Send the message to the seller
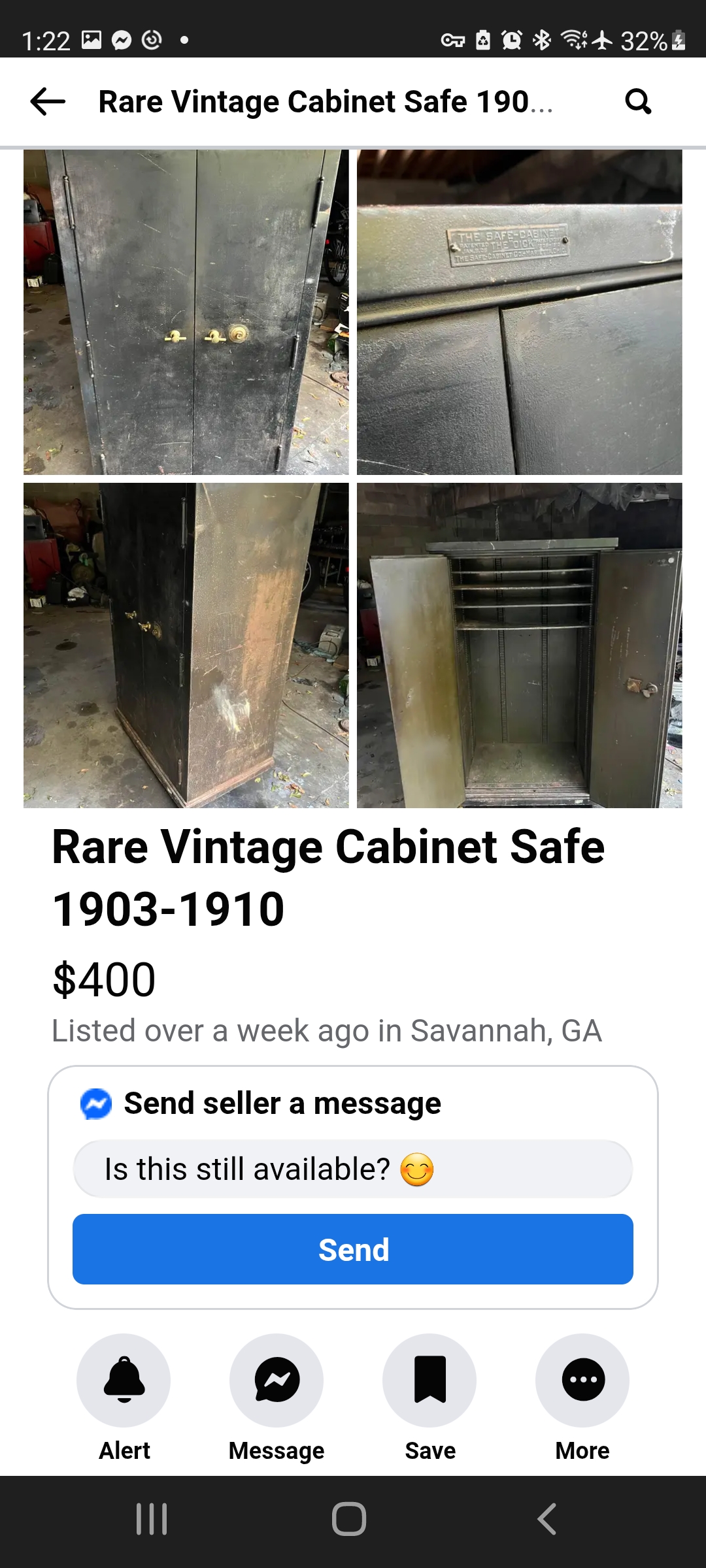The width and height of the screenshot is (706, 1568). 353,1249
